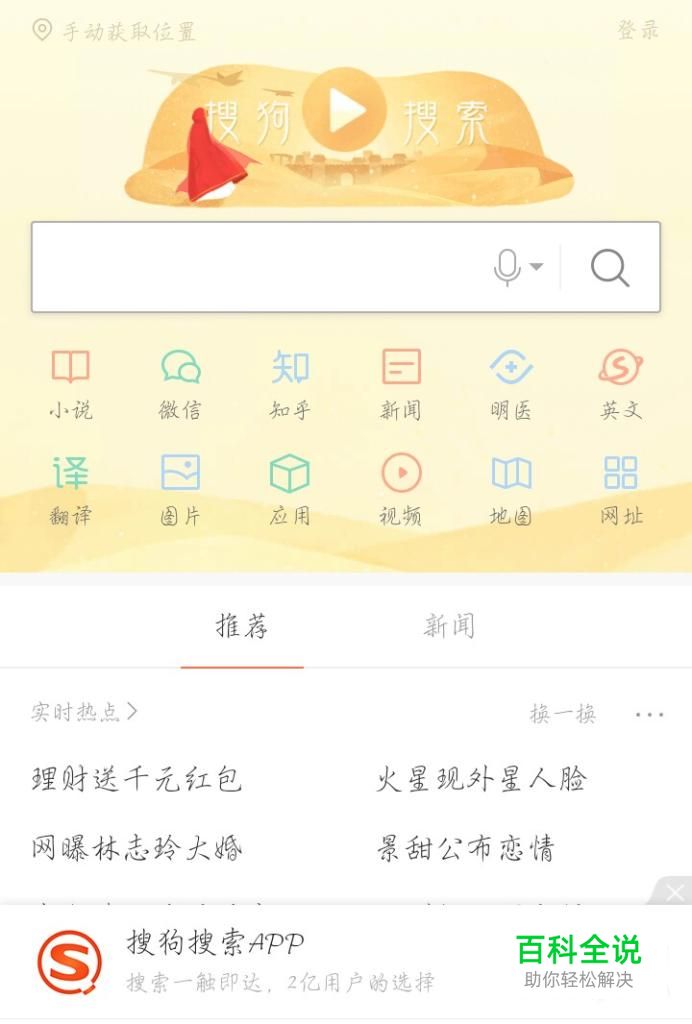The image size is (692, 1024).
Task: Open the 地图 shortcut
Action: coord(511,490)
